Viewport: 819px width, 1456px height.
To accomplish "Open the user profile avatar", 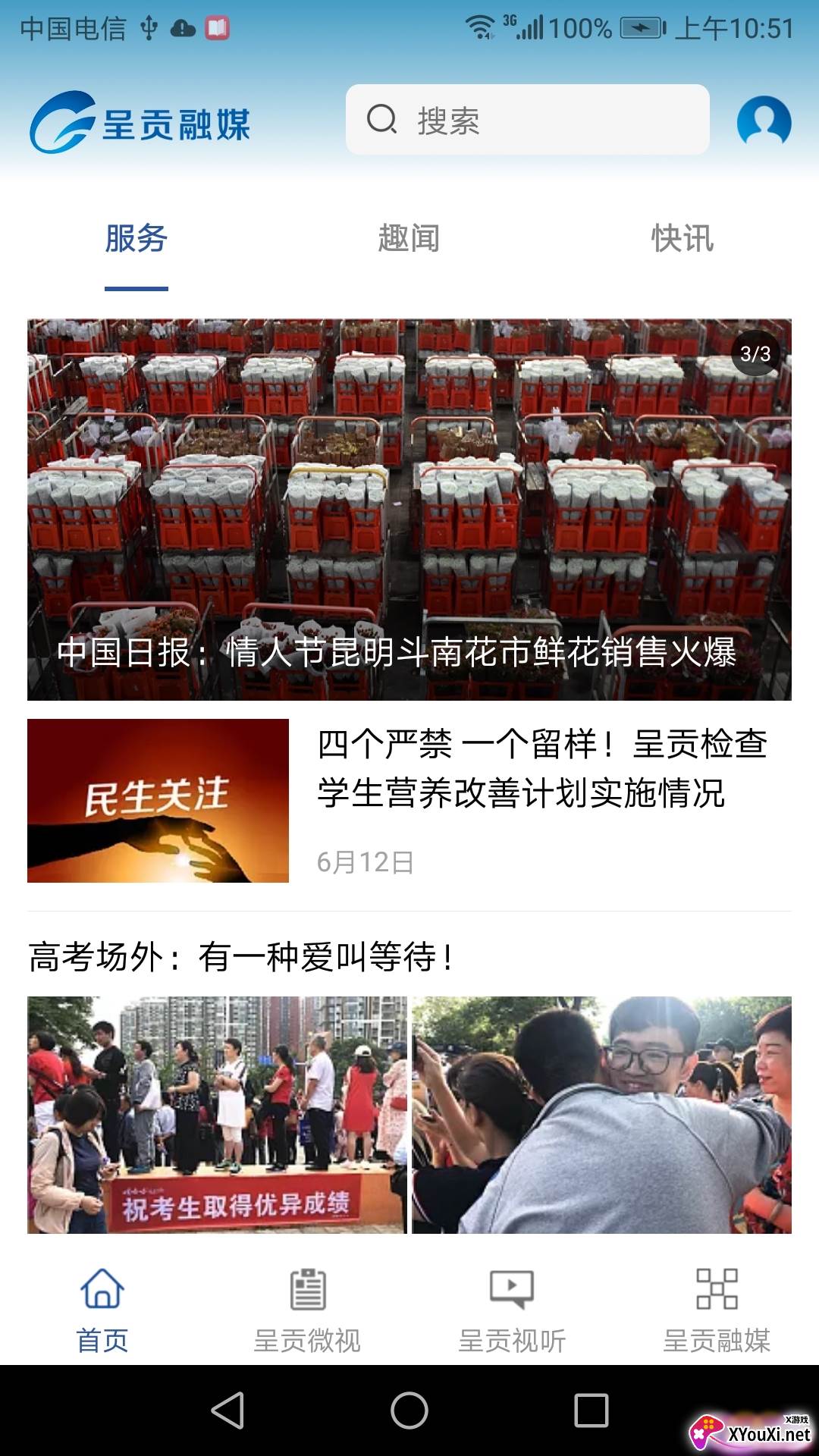I will [x=764, y=121].
